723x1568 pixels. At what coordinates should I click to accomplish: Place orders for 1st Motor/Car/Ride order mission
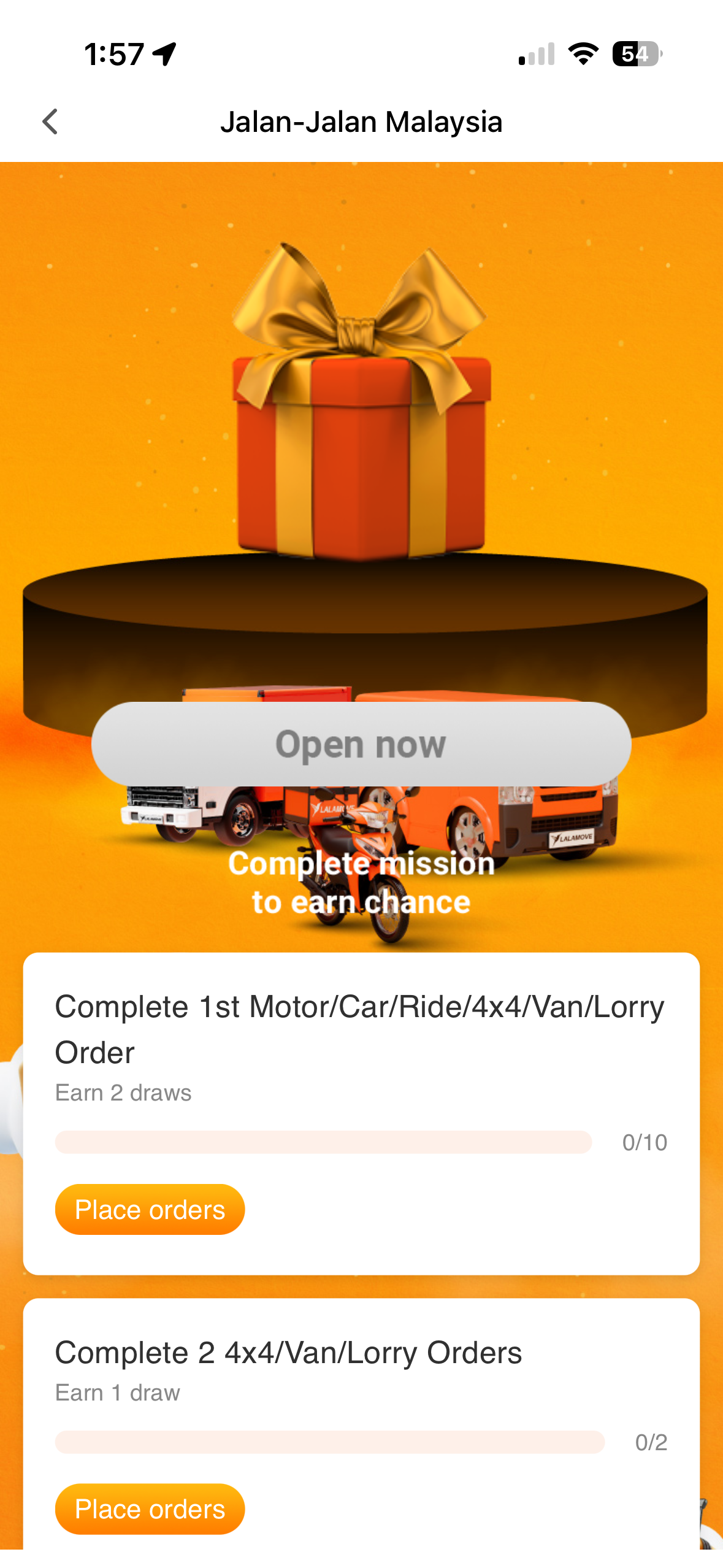coord(150,1209)
